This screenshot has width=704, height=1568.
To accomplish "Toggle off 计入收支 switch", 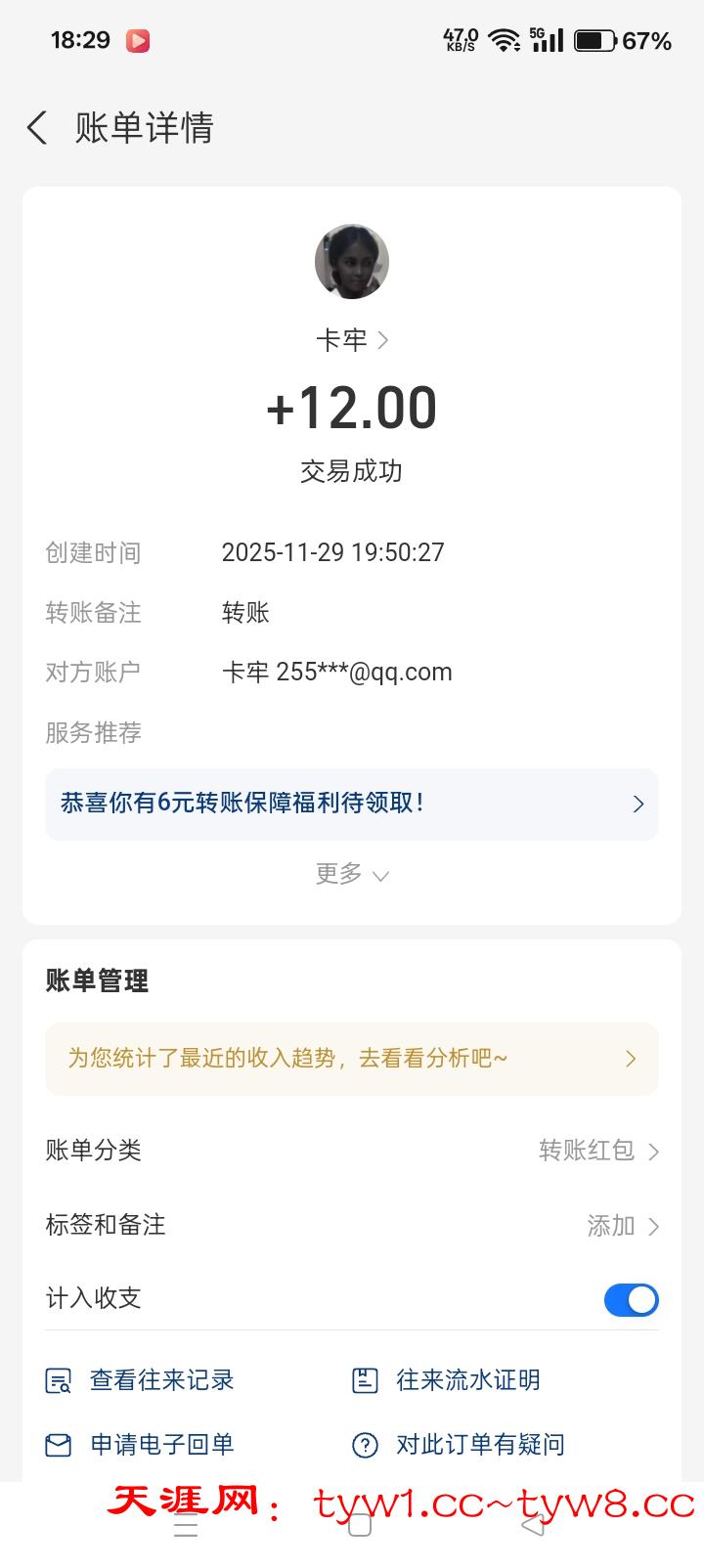I will pyautogui.click(x=631, y=1299).
